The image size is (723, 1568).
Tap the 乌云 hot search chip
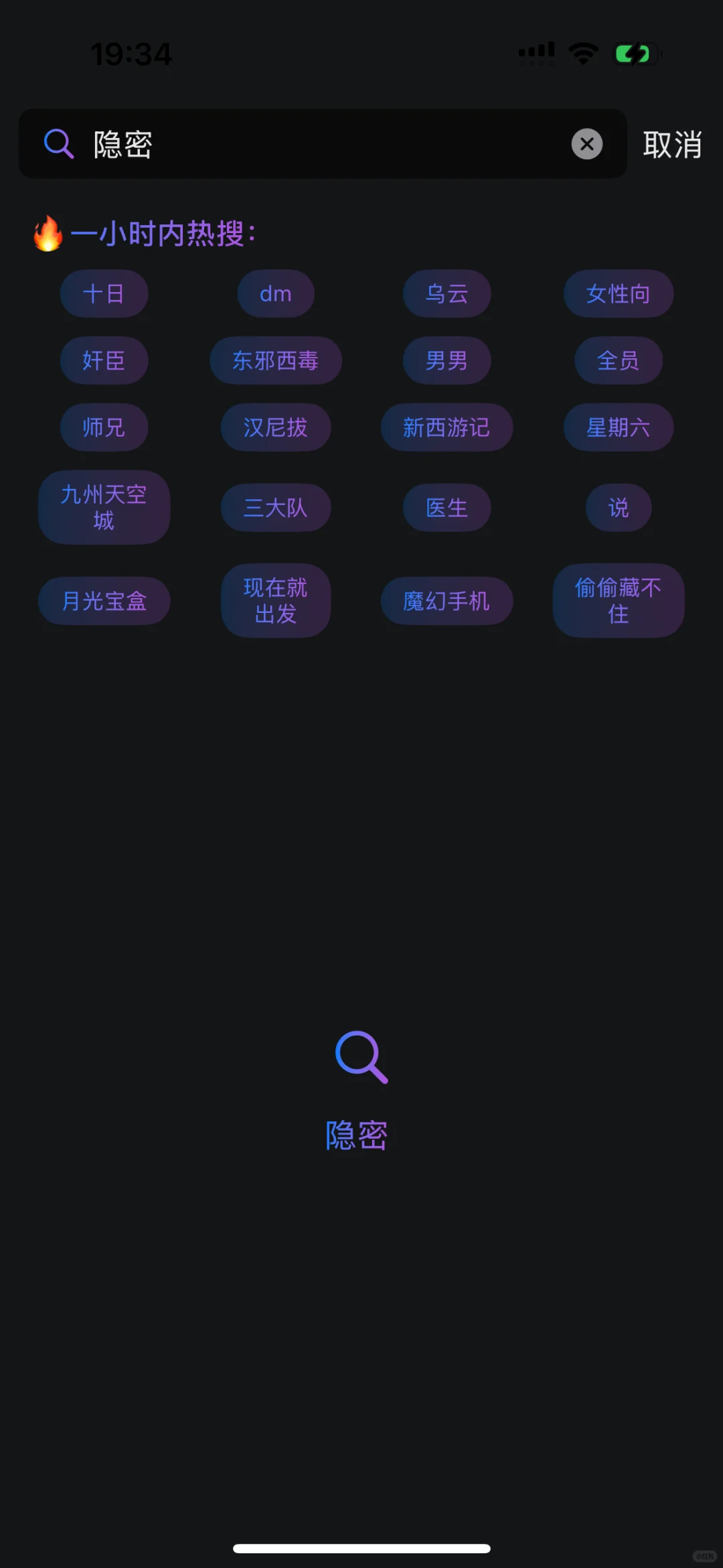pos(447,293)
